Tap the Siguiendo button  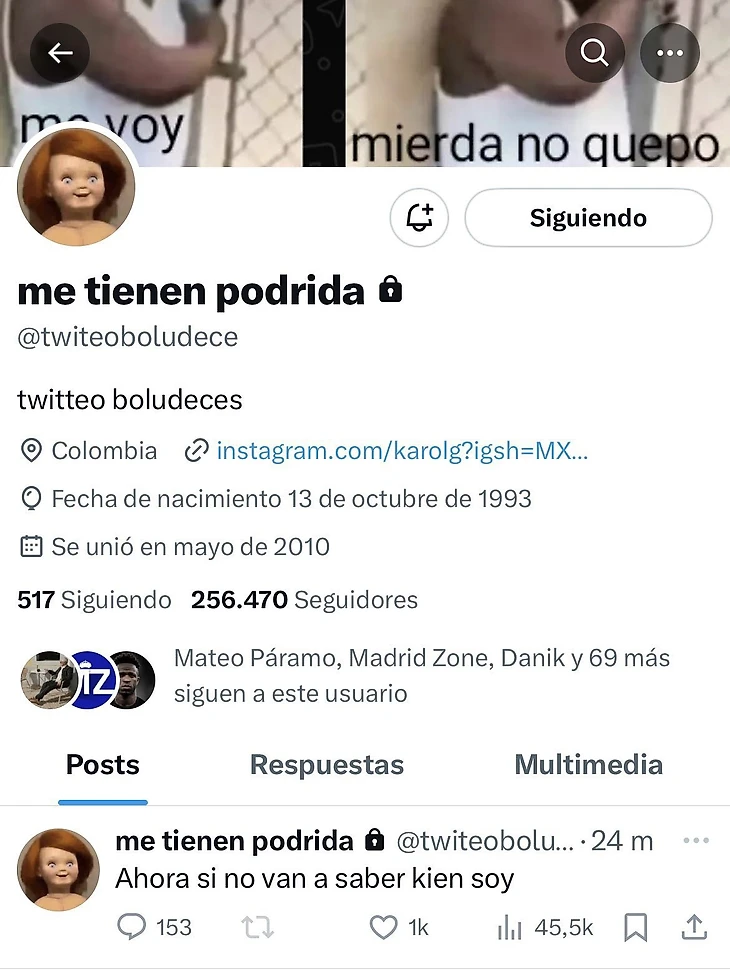click(588, 217)
